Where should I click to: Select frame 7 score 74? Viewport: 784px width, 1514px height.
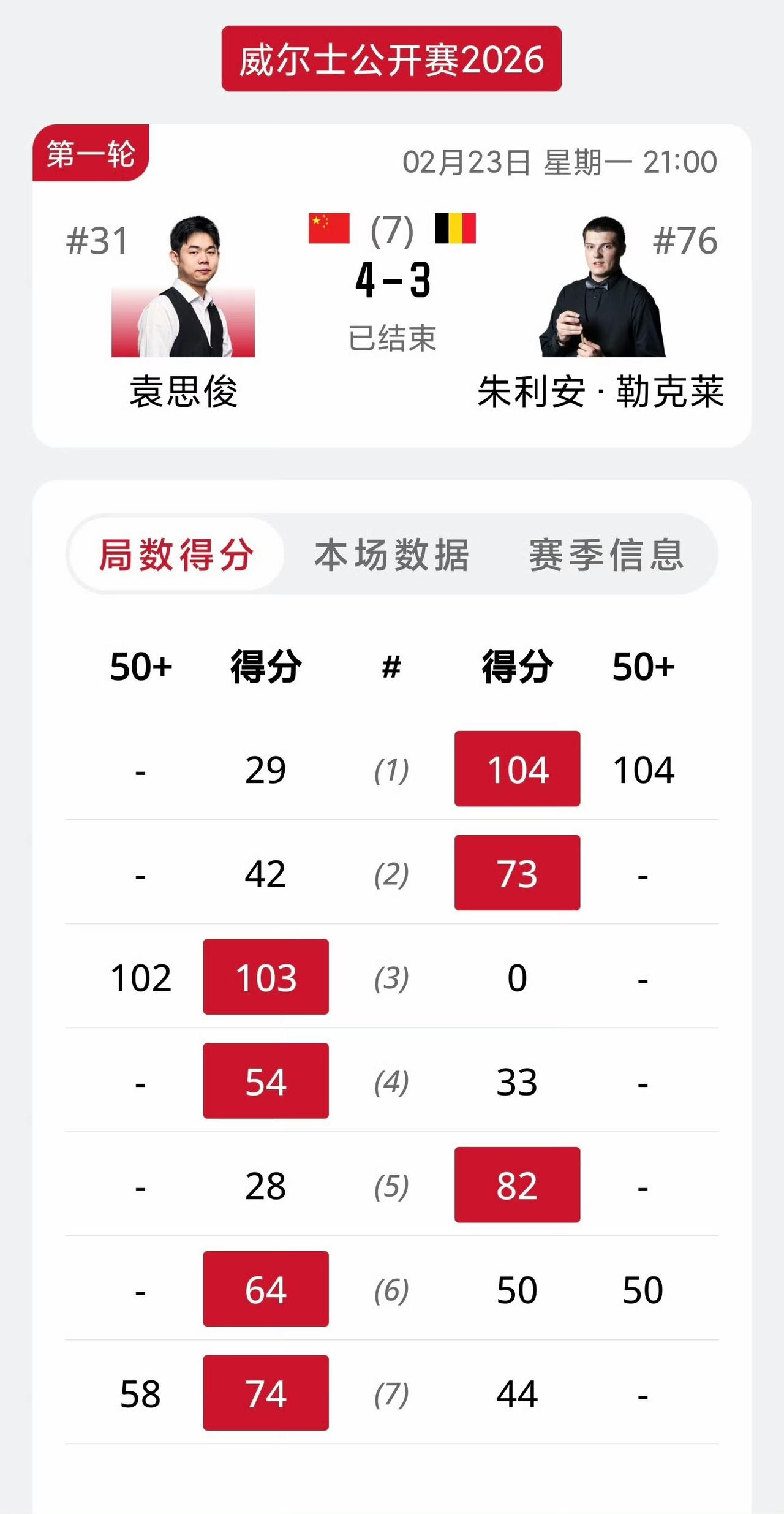[x=266, y=1395]
